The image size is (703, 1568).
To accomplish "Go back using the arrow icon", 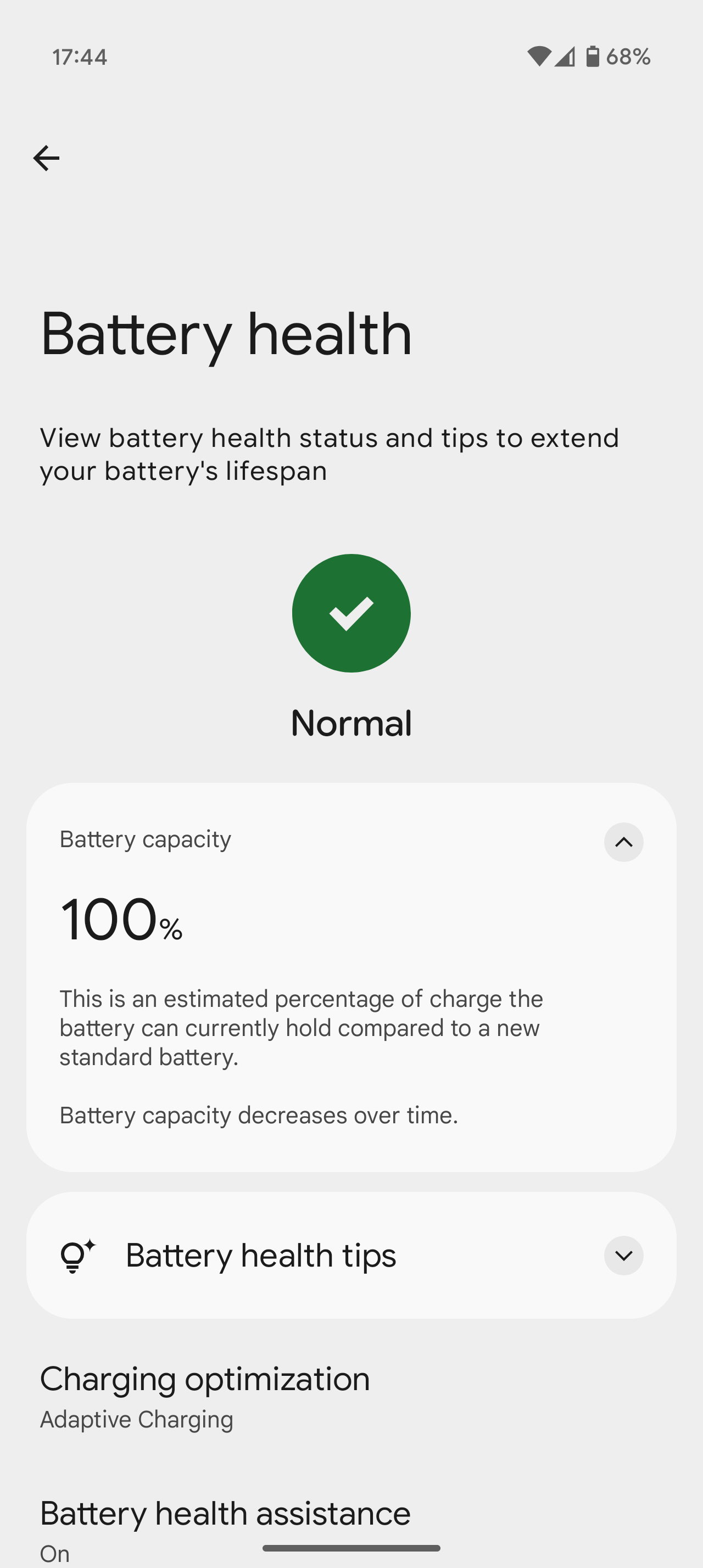I will point(46,158).
